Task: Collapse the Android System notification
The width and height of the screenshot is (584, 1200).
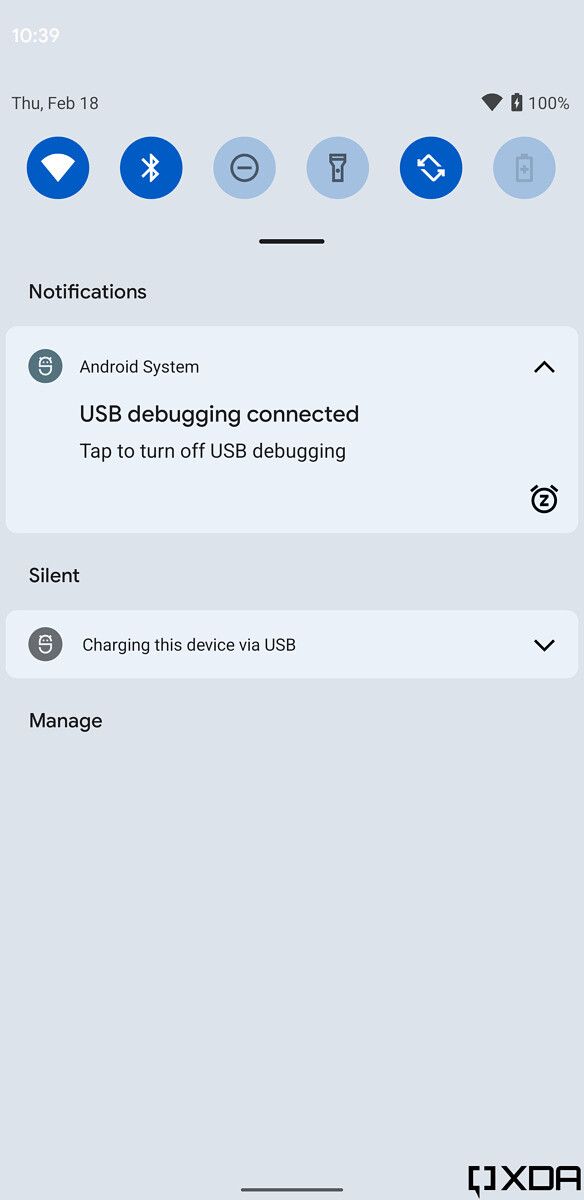Action: pos(544,367)
